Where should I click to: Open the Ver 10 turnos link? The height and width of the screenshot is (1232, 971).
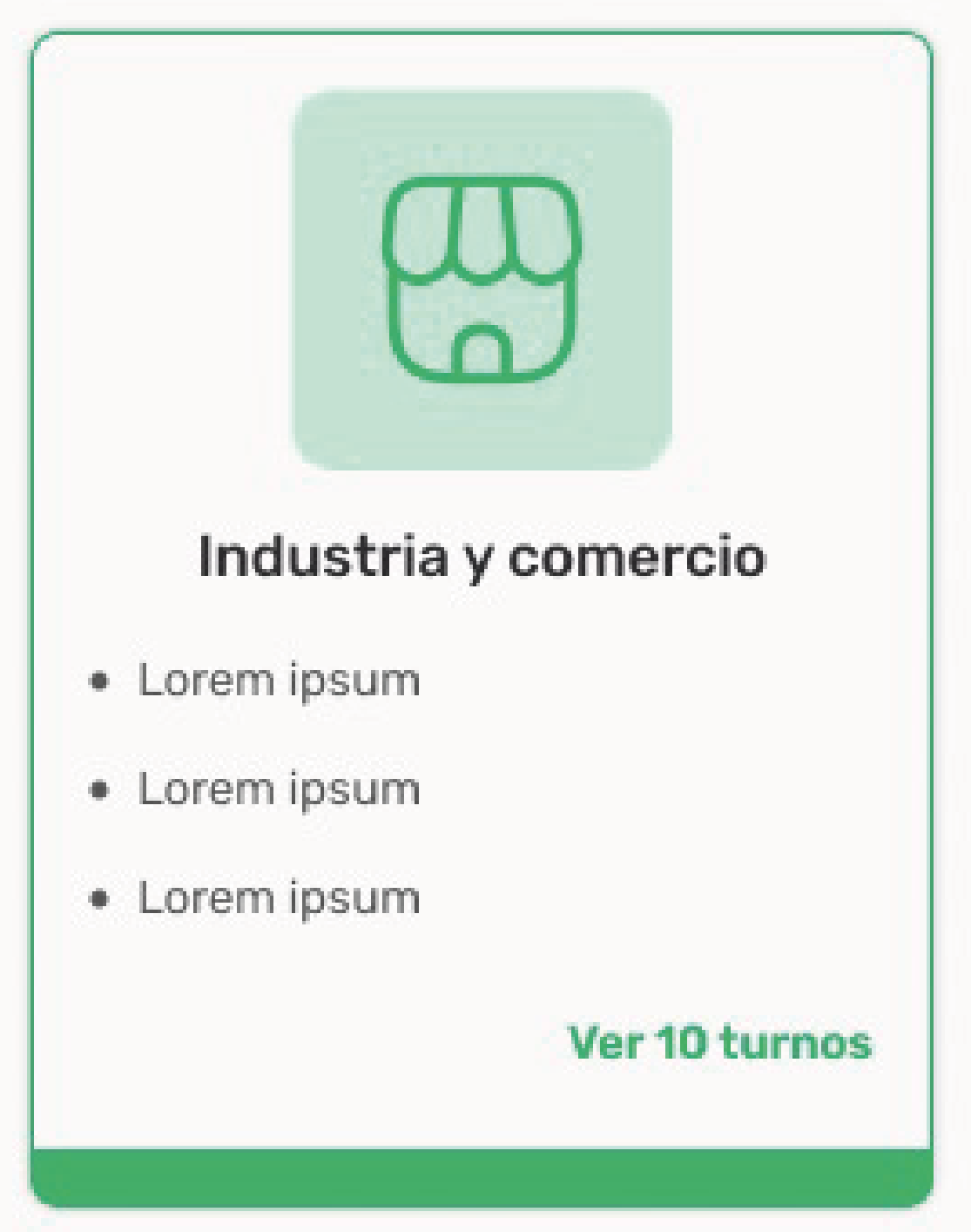(719, 1042)
